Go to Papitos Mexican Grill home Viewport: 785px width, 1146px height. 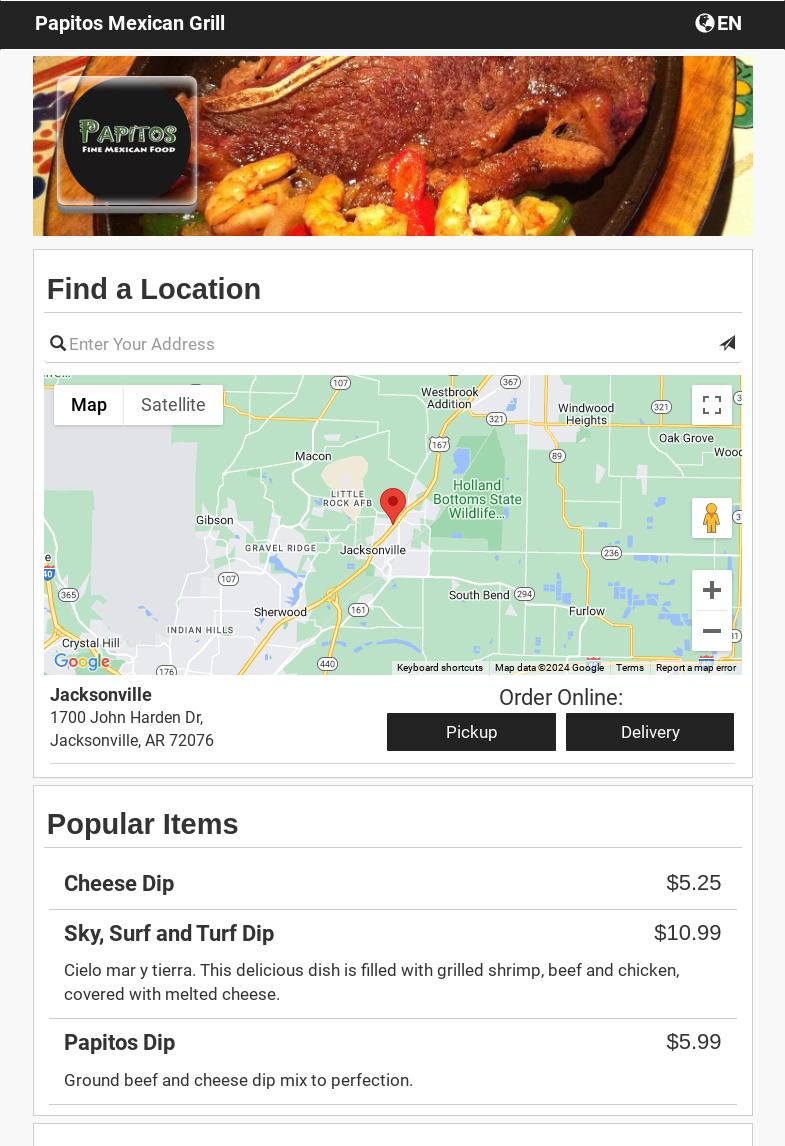(130, 23)
